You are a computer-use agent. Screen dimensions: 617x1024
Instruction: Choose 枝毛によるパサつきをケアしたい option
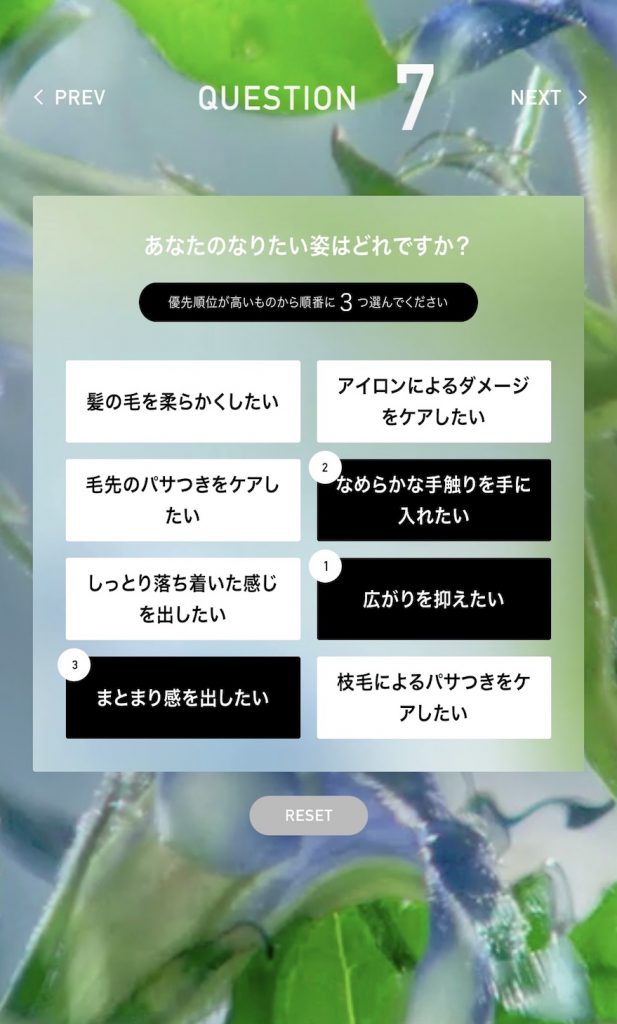pos(433,698)
